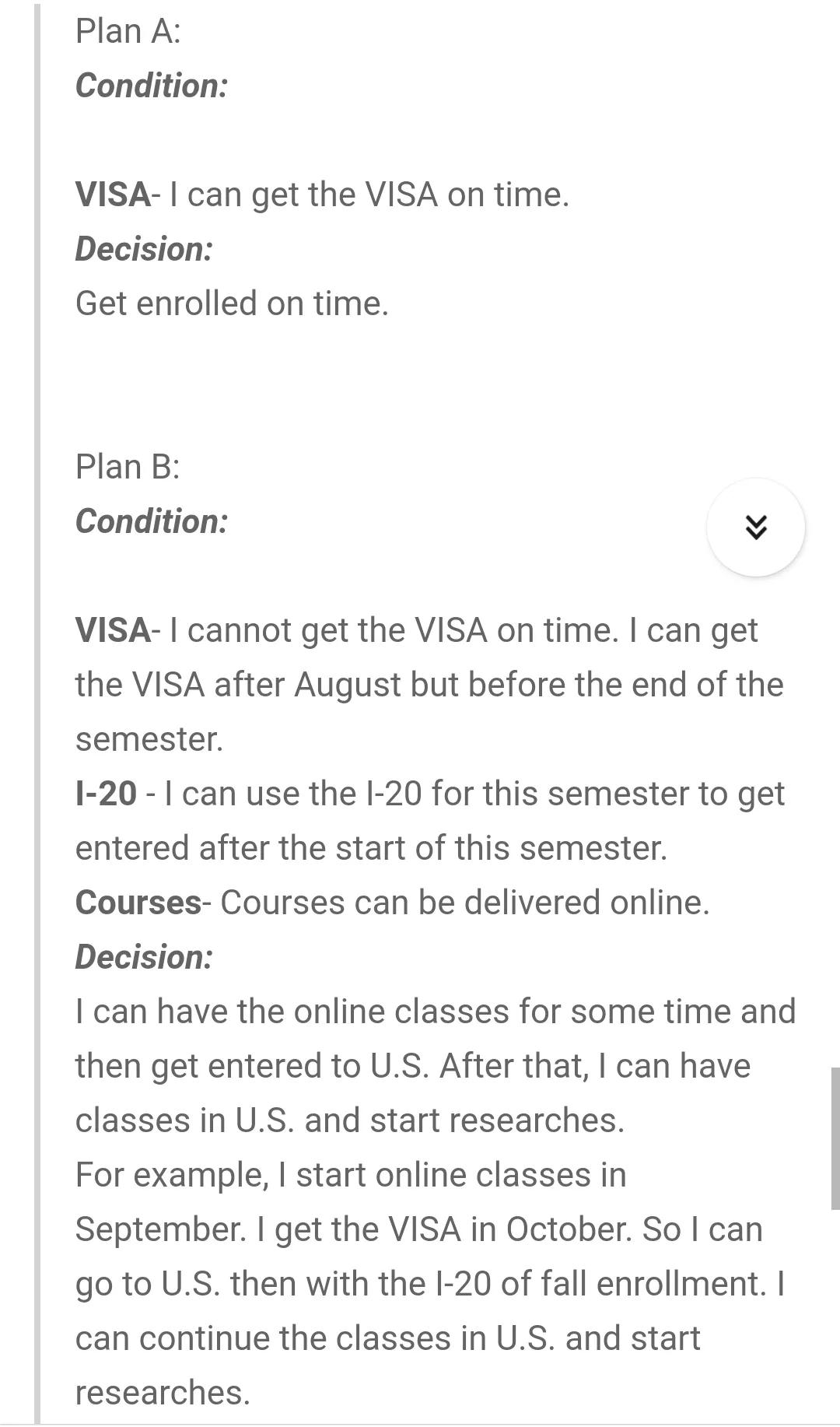This screenshot has height=1427, width=840.
Task: Tap the jump-to-bottom double chevron button
Action: click(x=755, y=528)
